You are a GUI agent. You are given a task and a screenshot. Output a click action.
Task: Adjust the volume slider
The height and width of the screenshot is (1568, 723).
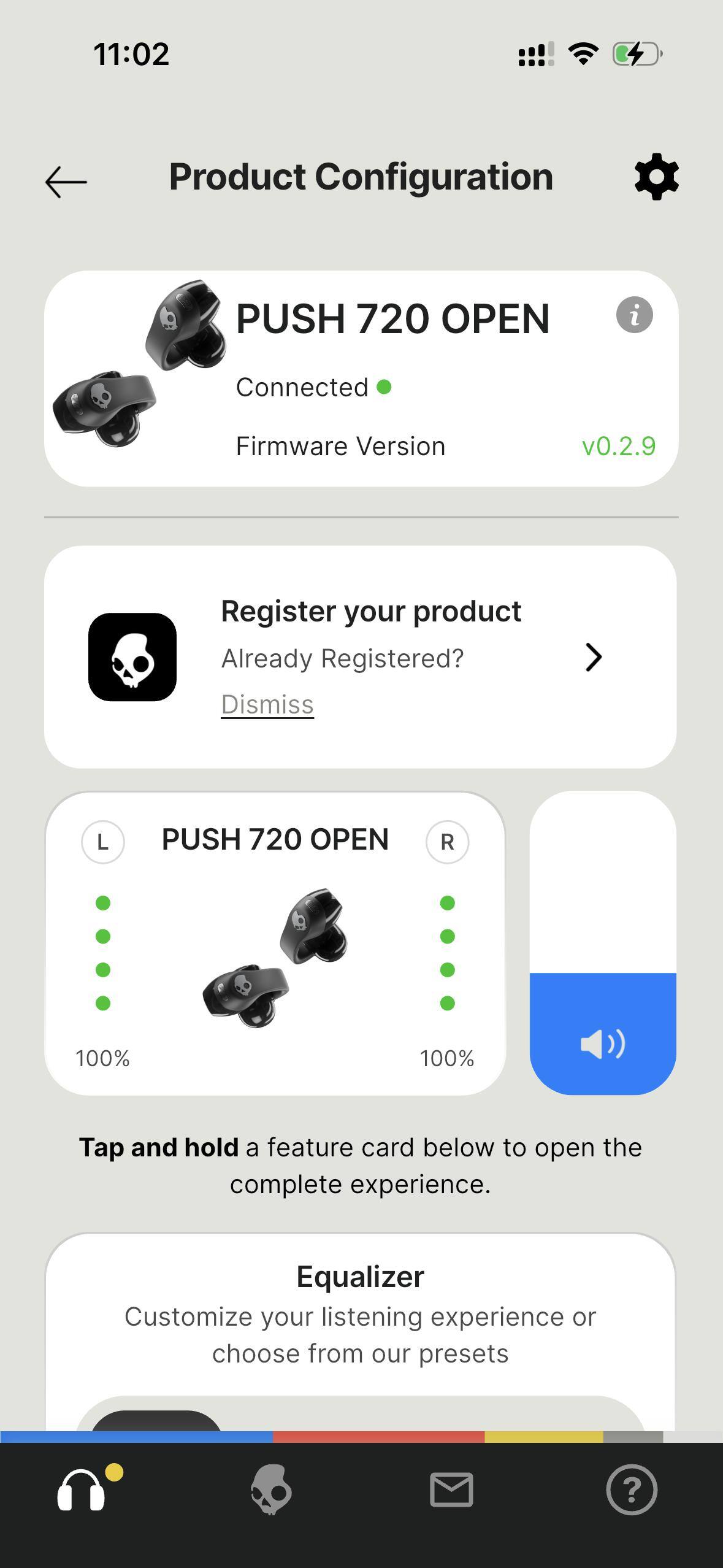603,942
